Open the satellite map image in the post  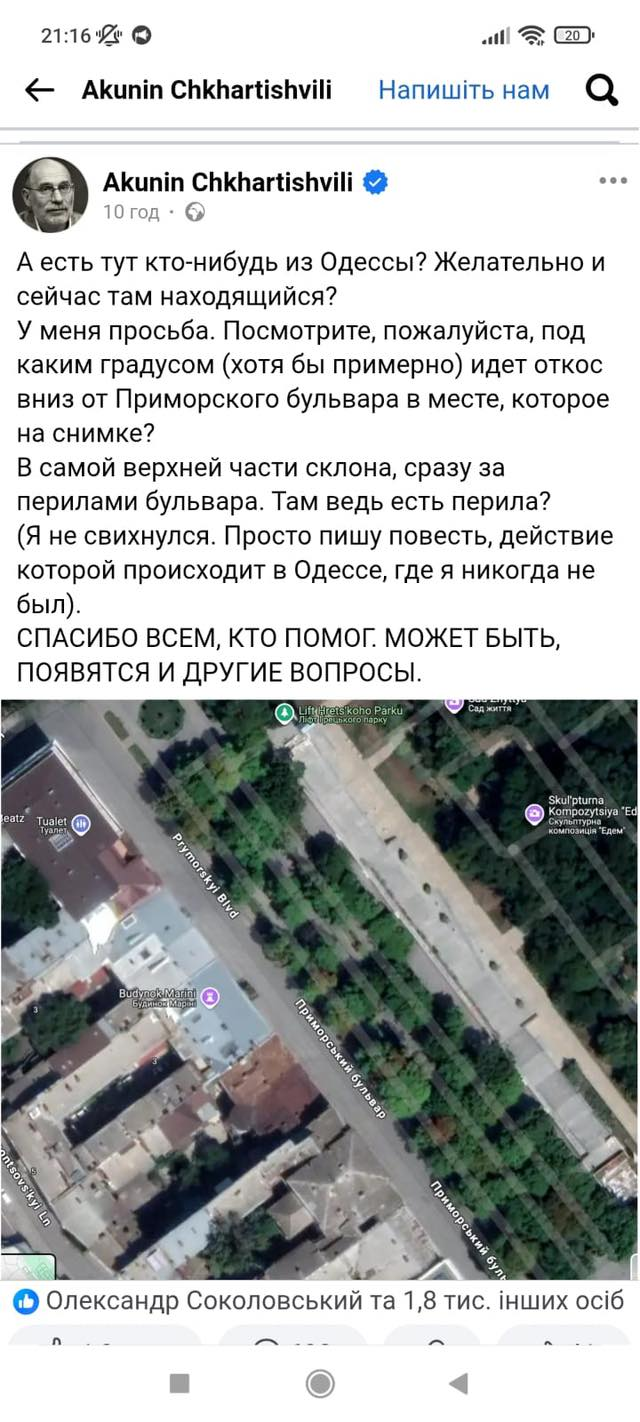pyautogui.click(x=320, y=989)
